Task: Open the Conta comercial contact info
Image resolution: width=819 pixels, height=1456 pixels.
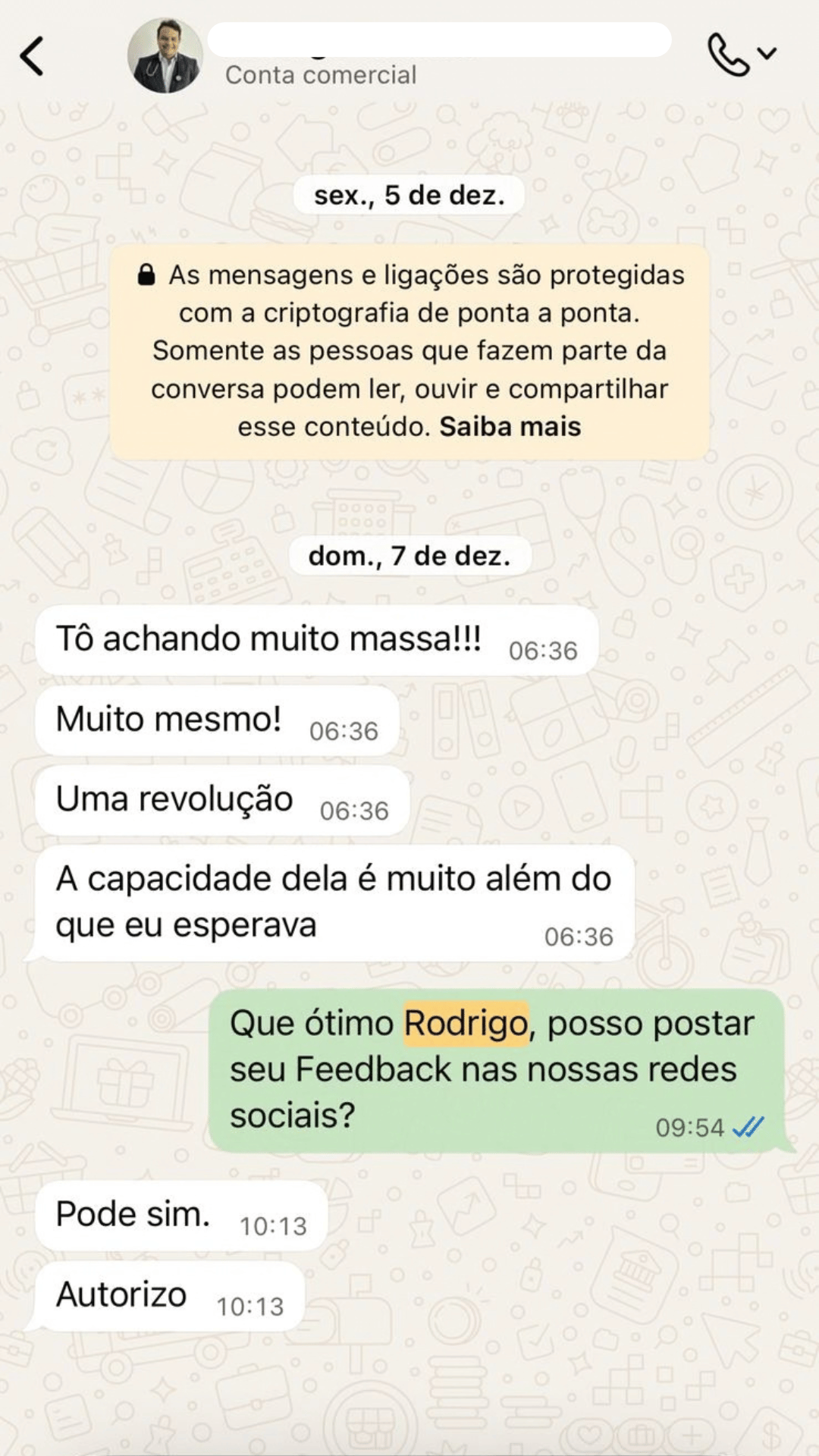Action: [x=321, y=74]
